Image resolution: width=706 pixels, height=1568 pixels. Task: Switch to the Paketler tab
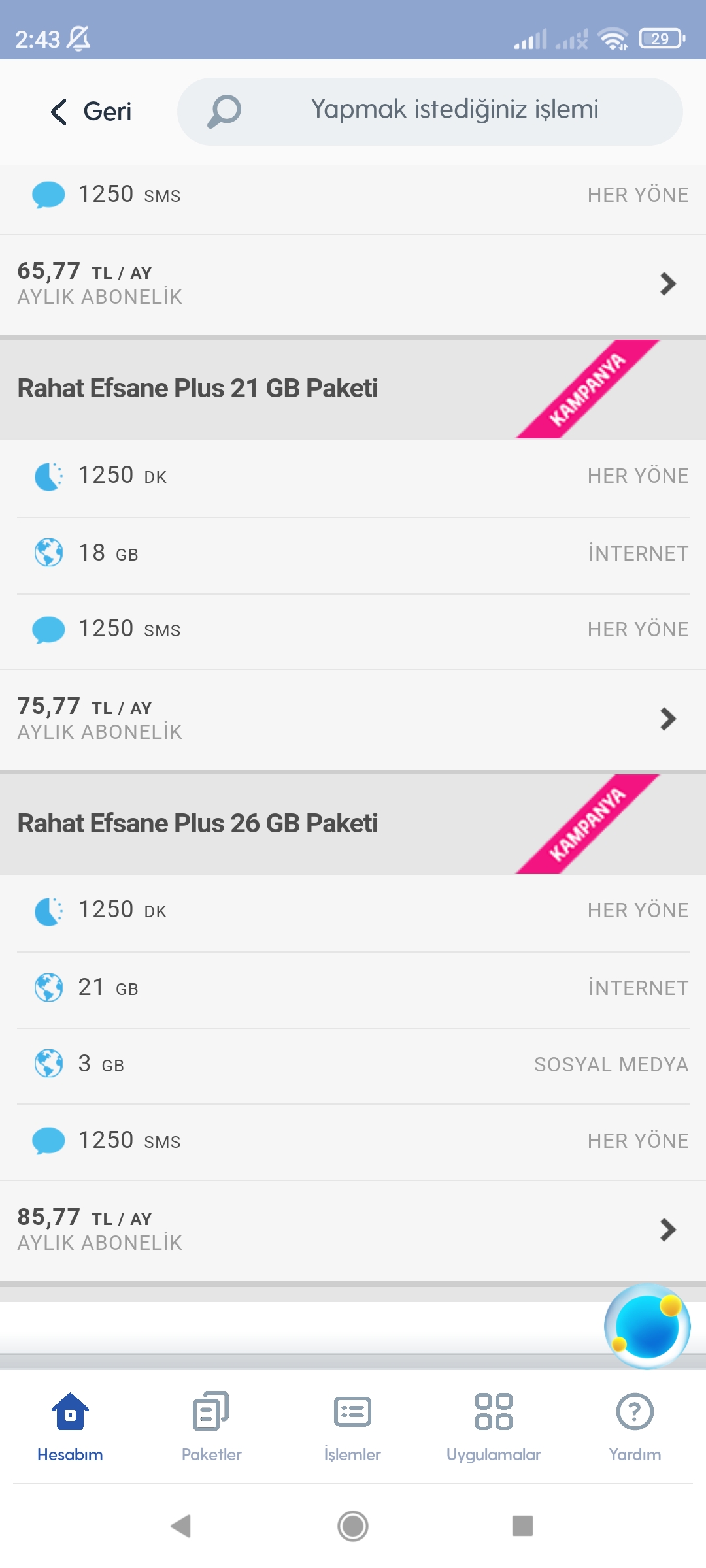pos(211,1427)
